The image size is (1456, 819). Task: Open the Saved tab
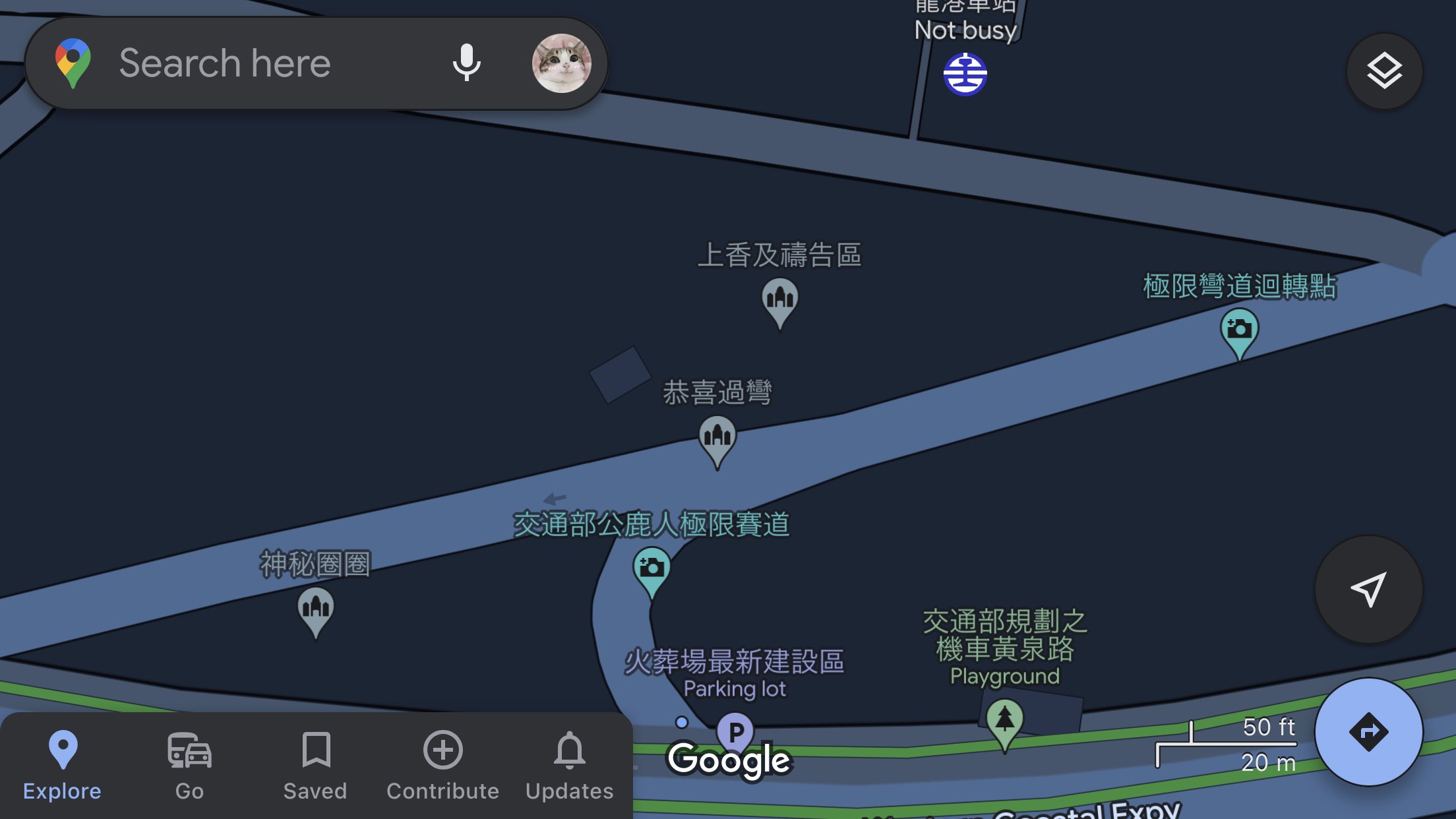[x=315, y=766]
